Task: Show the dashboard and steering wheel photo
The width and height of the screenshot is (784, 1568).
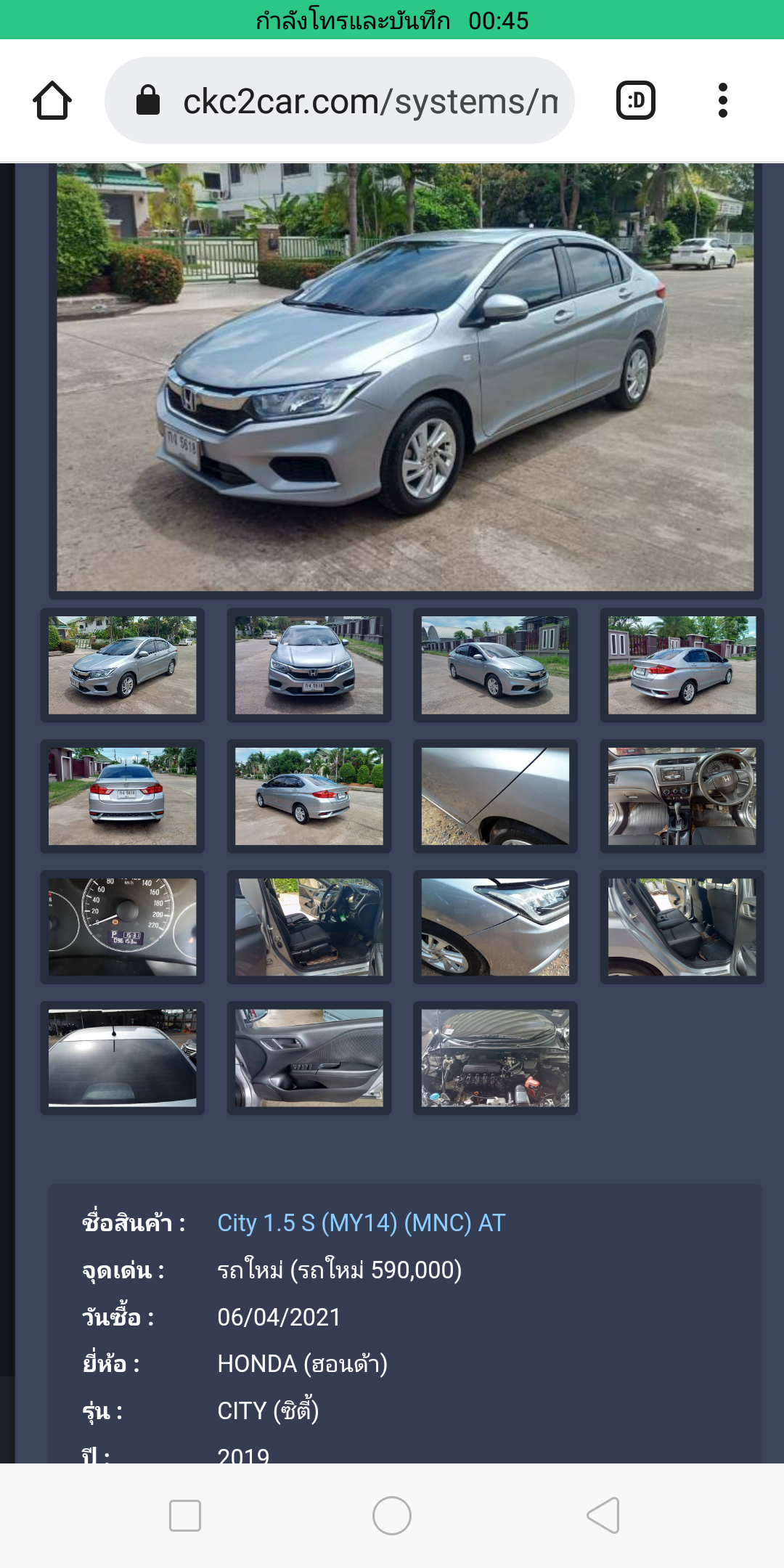Action: (x=682, y=796)
